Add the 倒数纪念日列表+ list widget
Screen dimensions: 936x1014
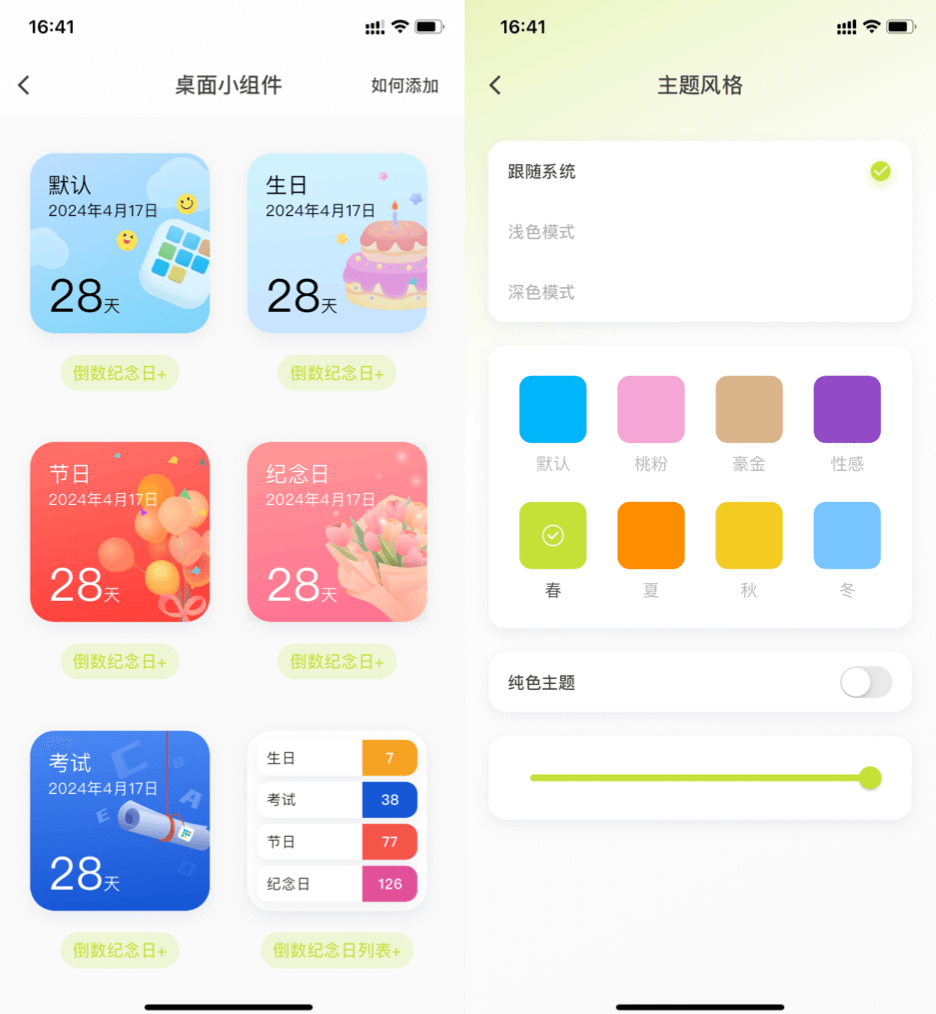pos(337,950)
